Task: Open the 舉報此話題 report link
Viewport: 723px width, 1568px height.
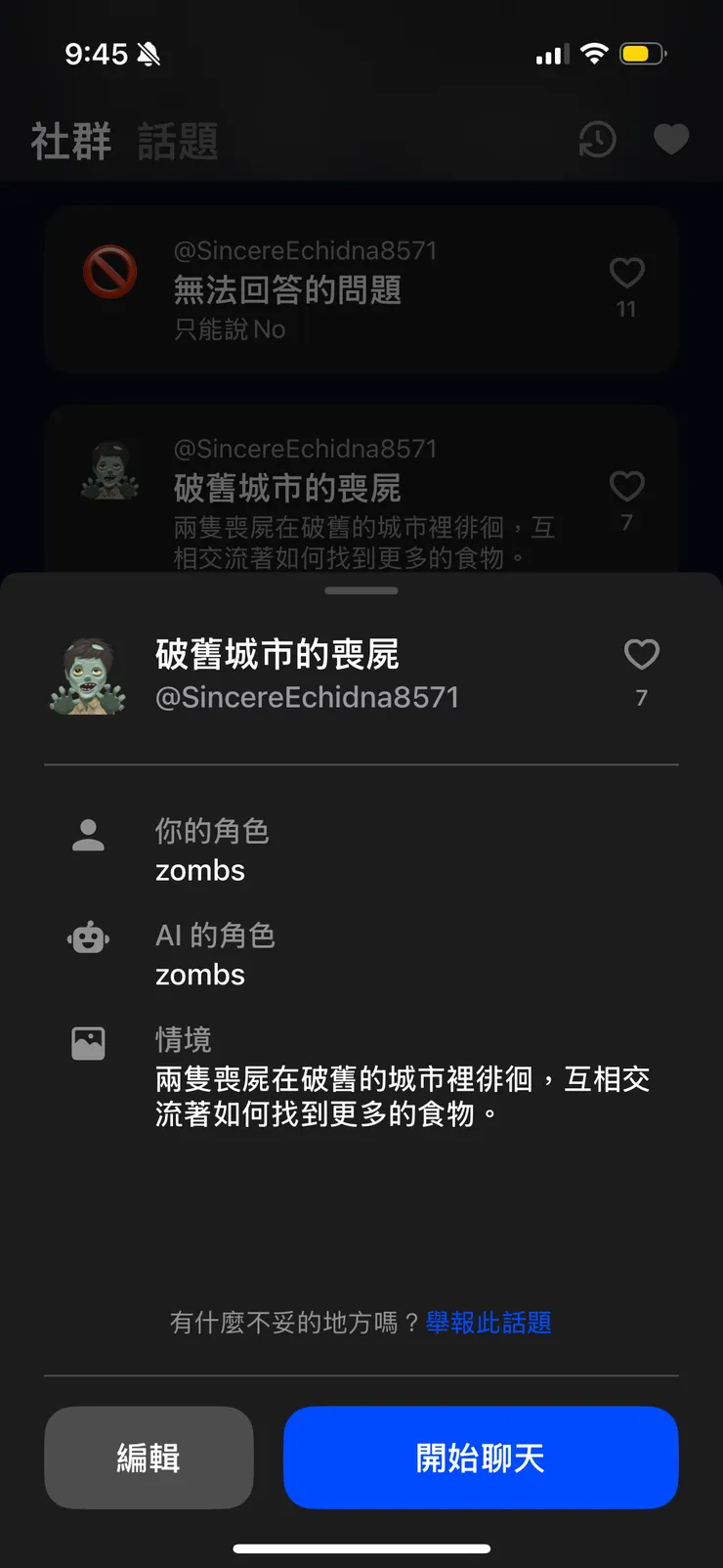Action: [490, 1323]
